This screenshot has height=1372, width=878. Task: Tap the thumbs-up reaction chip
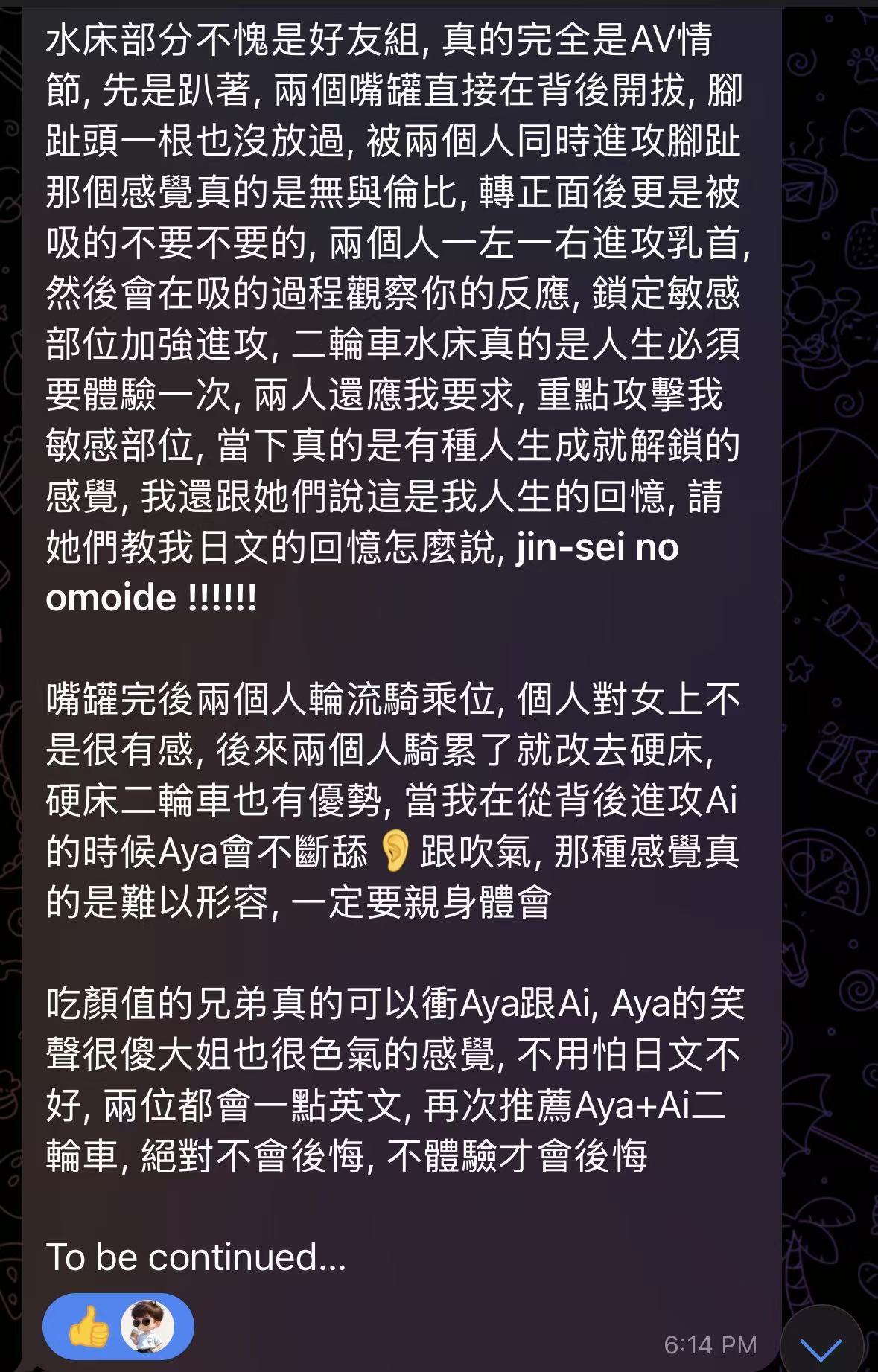point(118,1327)
